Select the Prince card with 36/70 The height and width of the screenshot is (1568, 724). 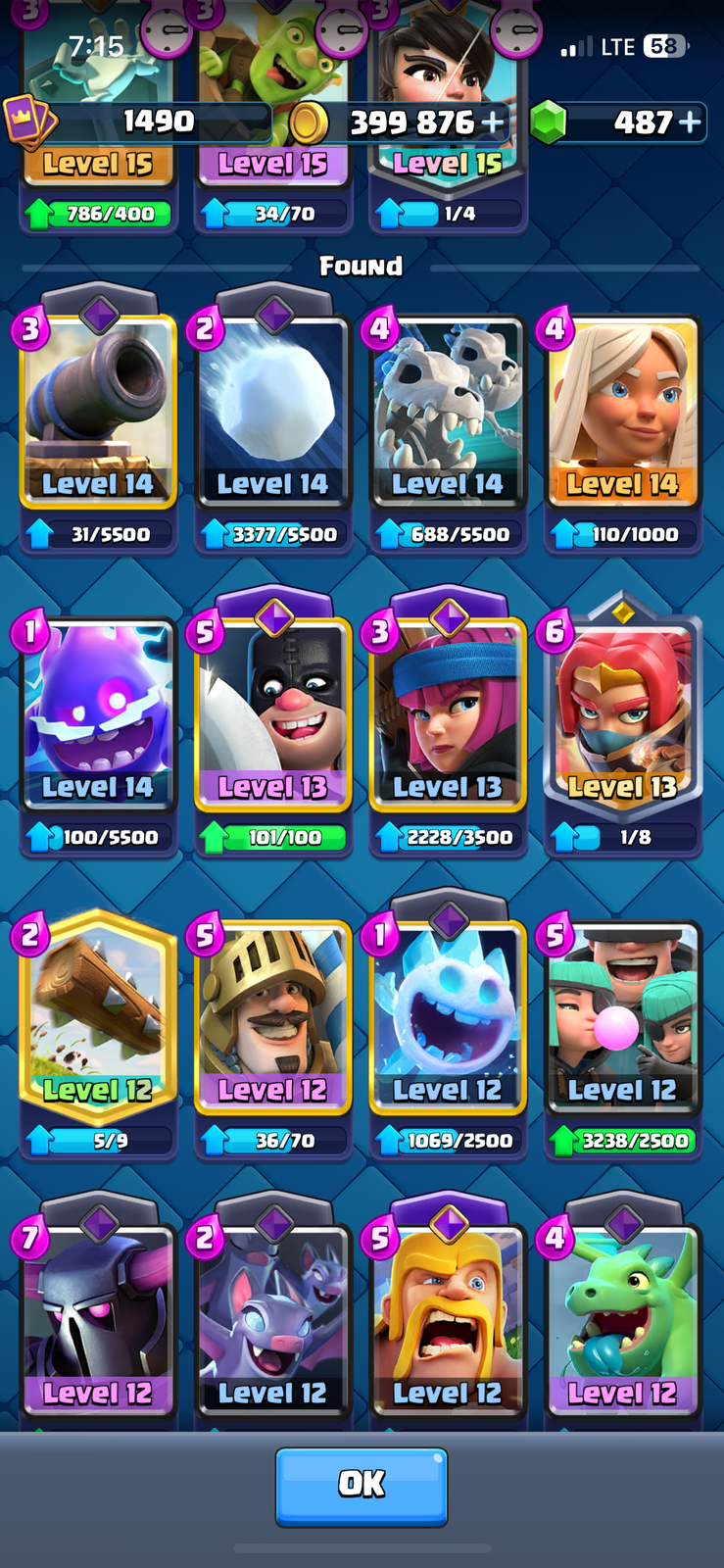pyautogui.click(x=273, y=1037)
